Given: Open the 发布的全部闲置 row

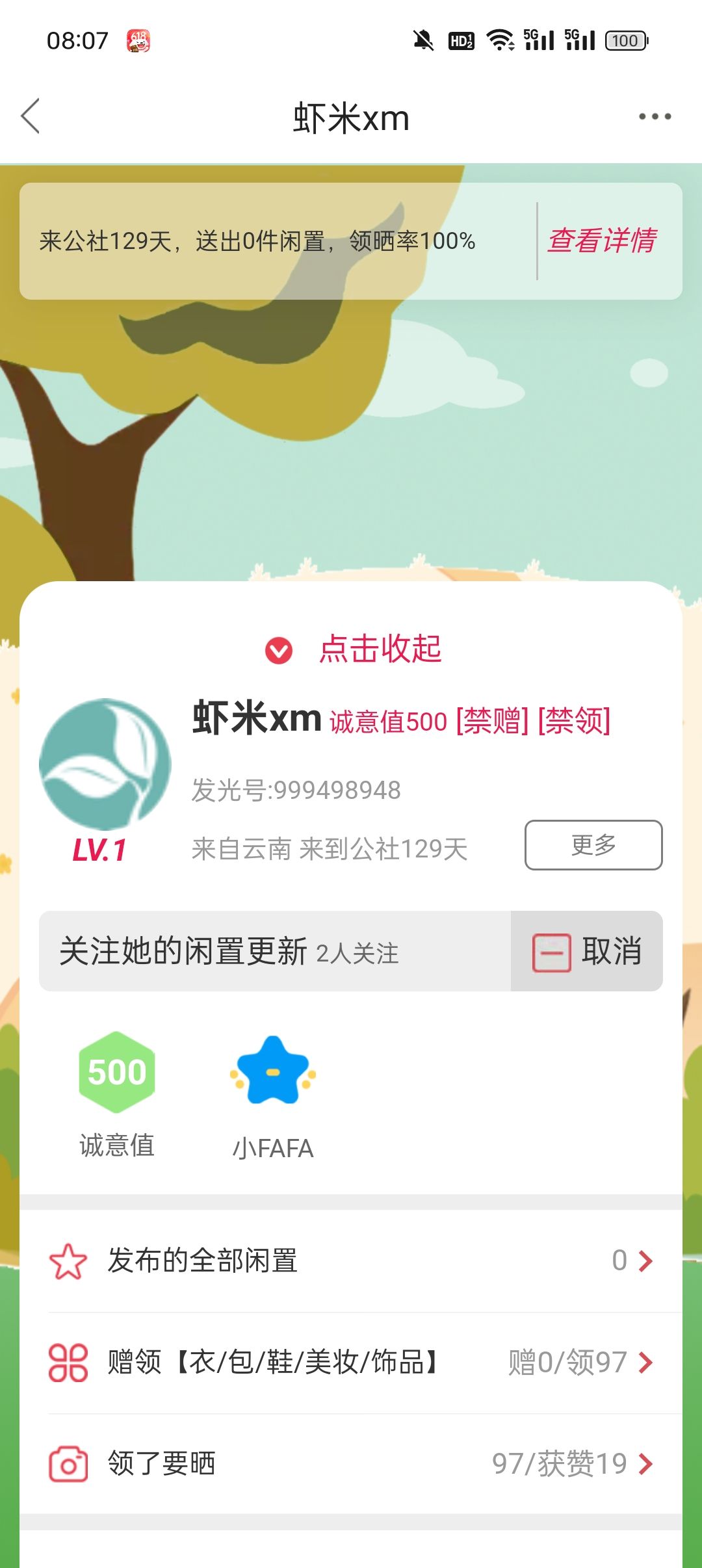Looking at the screenshot, I should [x=351, y=1261].
